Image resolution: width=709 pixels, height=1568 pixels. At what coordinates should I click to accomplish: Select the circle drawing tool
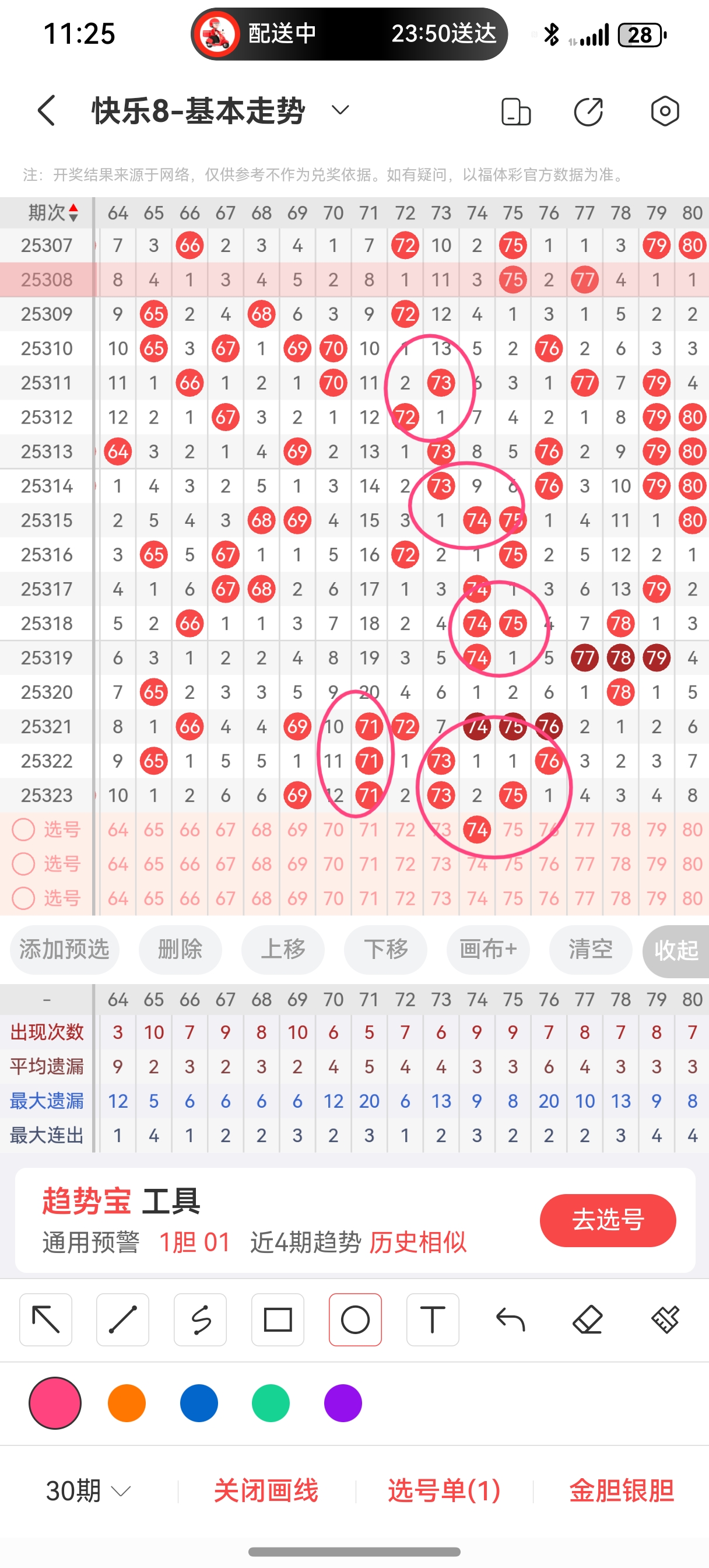point(356,1319)
